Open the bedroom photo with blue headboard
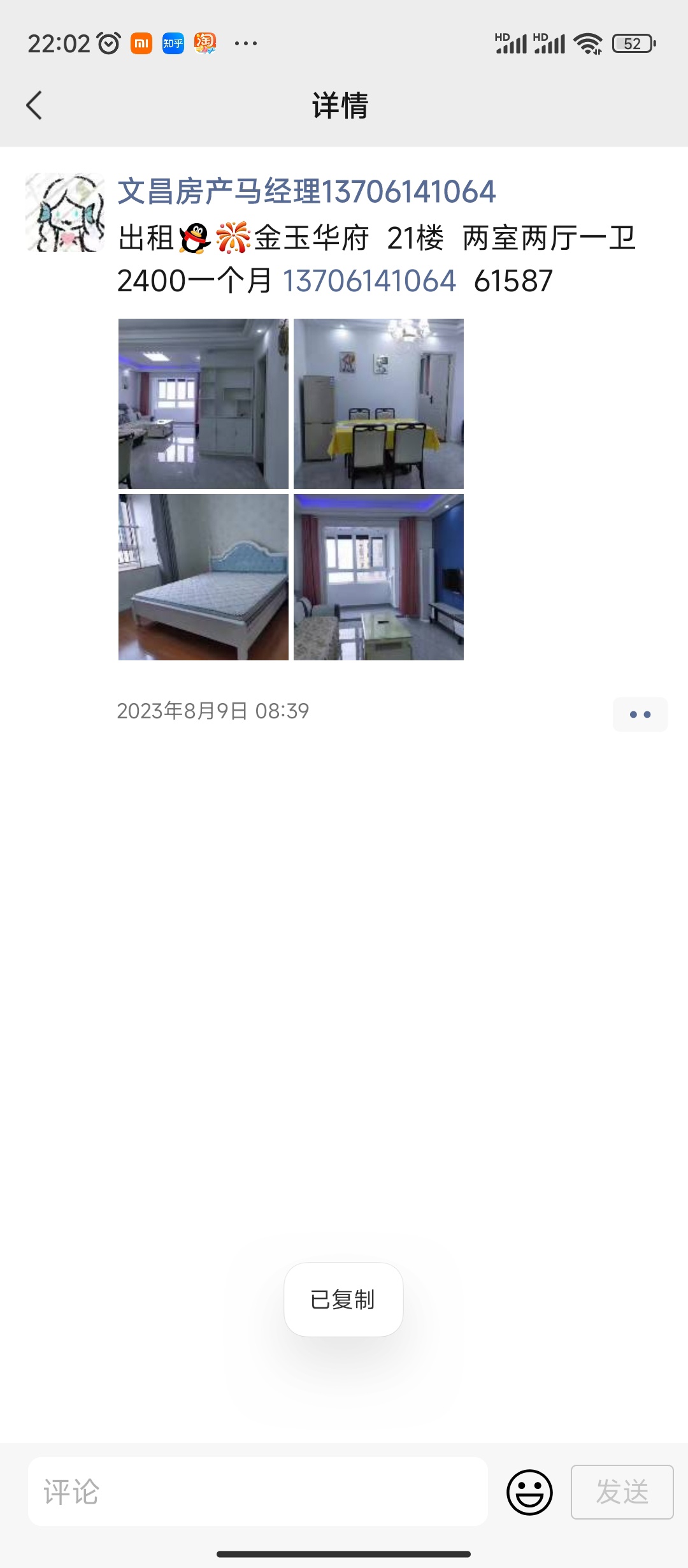The image size is (688, 1568). [203, 577]
